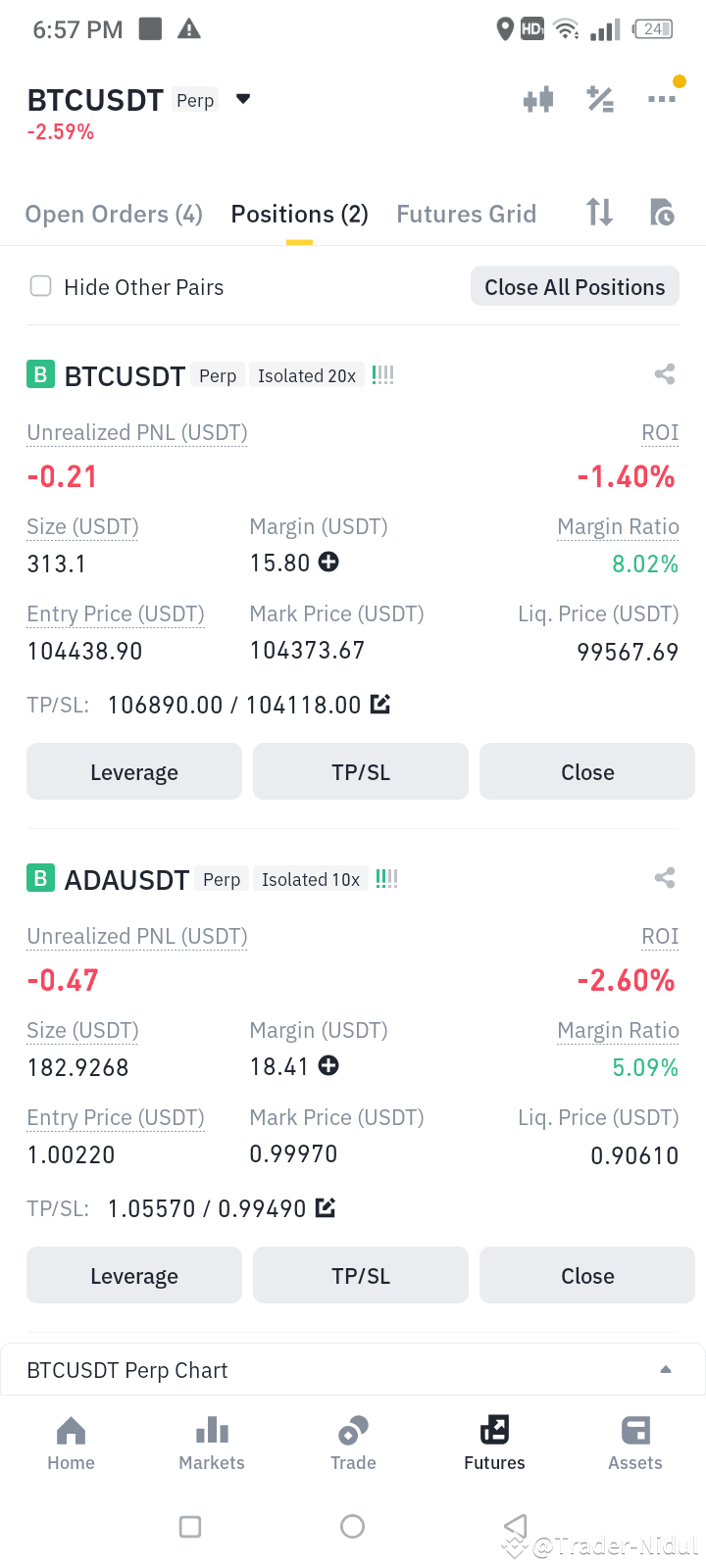This screenshot has height=1568, width=706.
Task: Add margin to BTCUSDT using plus icon
Action: pos(328,562)
